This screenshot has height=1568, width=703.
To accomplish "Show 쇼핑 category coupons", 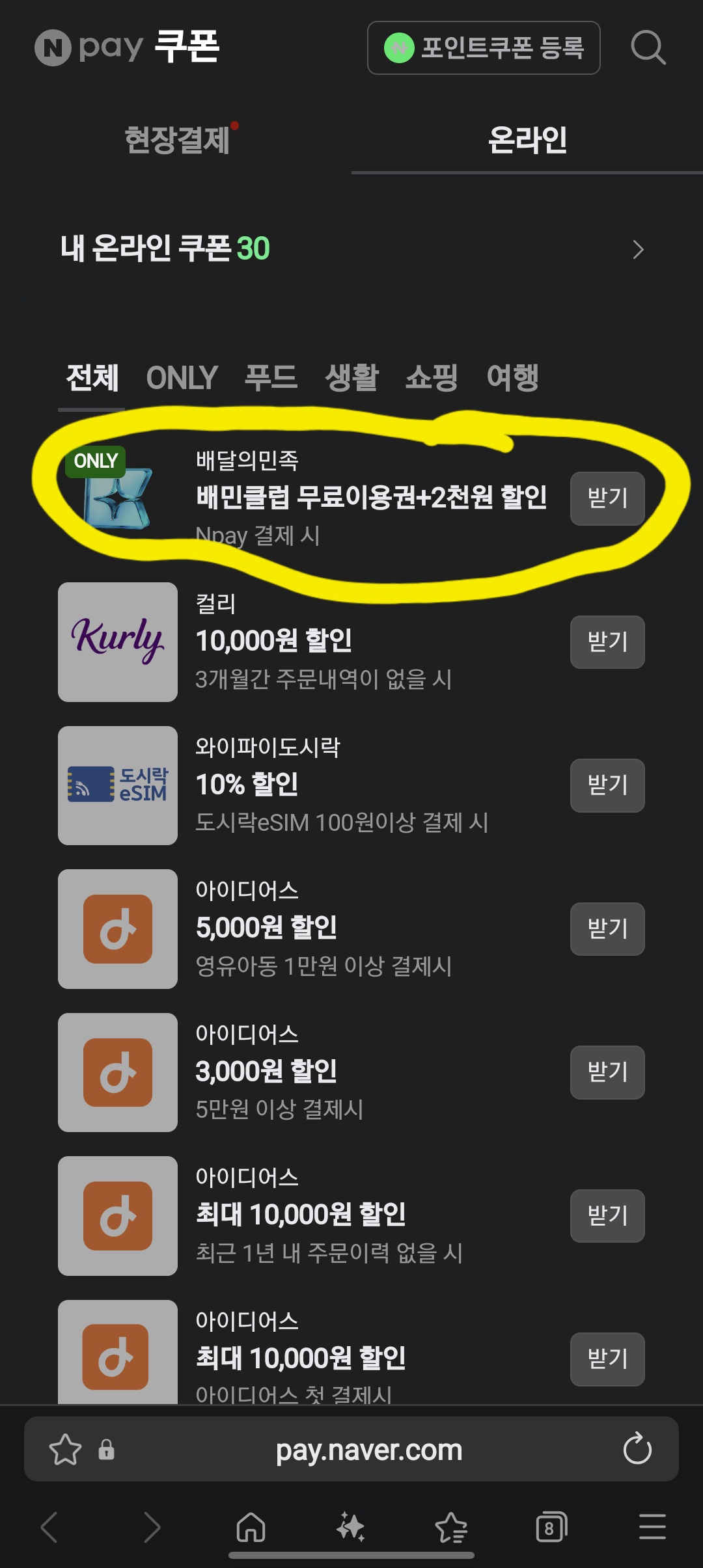I will 432,378.
